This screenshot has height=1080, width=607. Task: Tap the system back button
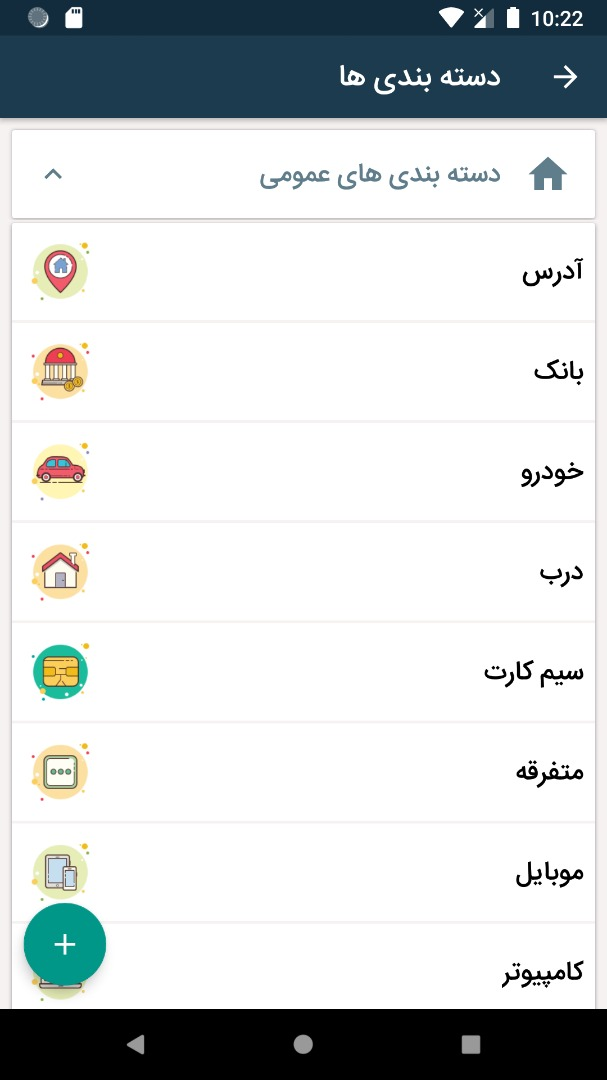tap(136, 1044)
